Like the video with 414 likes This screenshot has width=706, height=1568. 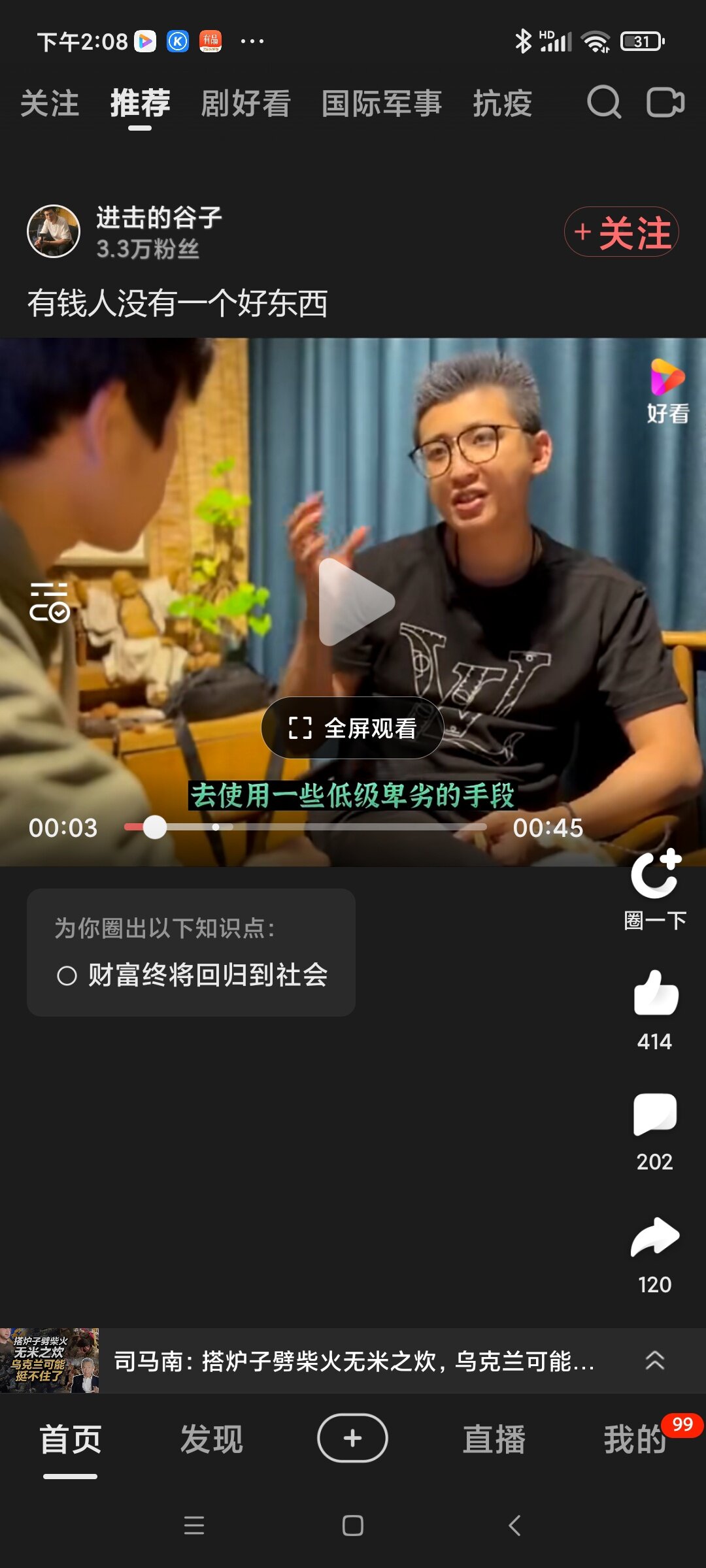655,994
